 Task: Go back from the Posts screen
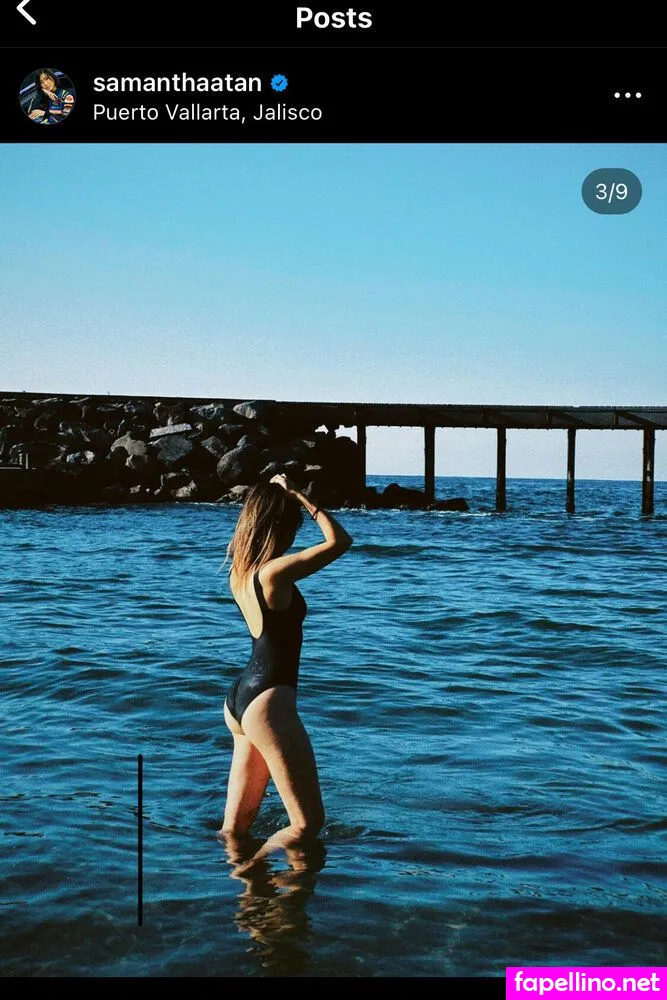[x=27, y=13]
